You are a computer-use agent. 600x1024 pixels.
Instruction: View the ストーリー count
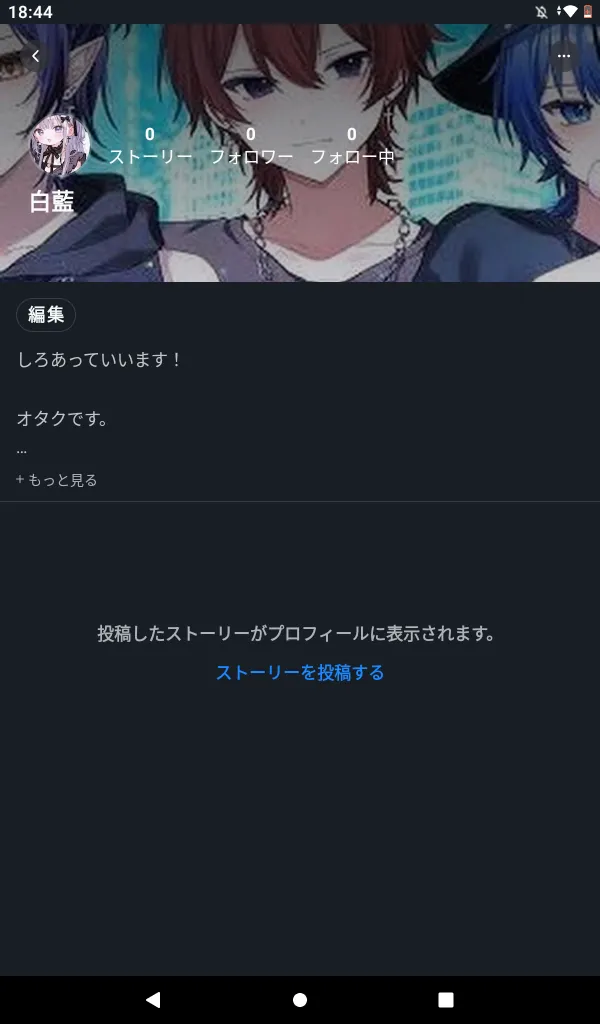pyautogui.click(x=150, y=145)
